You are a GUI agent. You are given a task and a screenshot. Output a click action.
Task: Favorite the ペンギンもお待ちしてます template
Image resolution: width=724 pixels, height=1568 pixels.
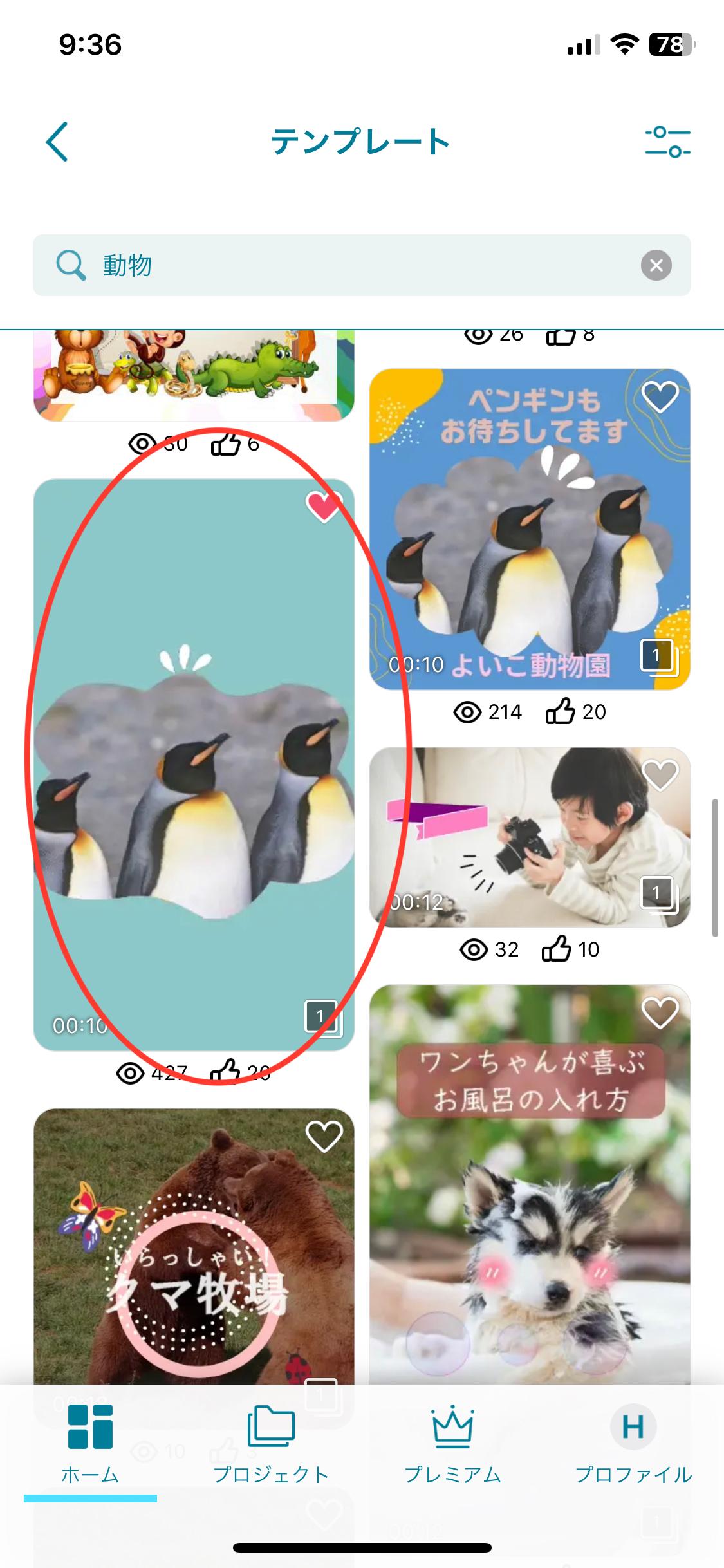(x=660, y=397)
